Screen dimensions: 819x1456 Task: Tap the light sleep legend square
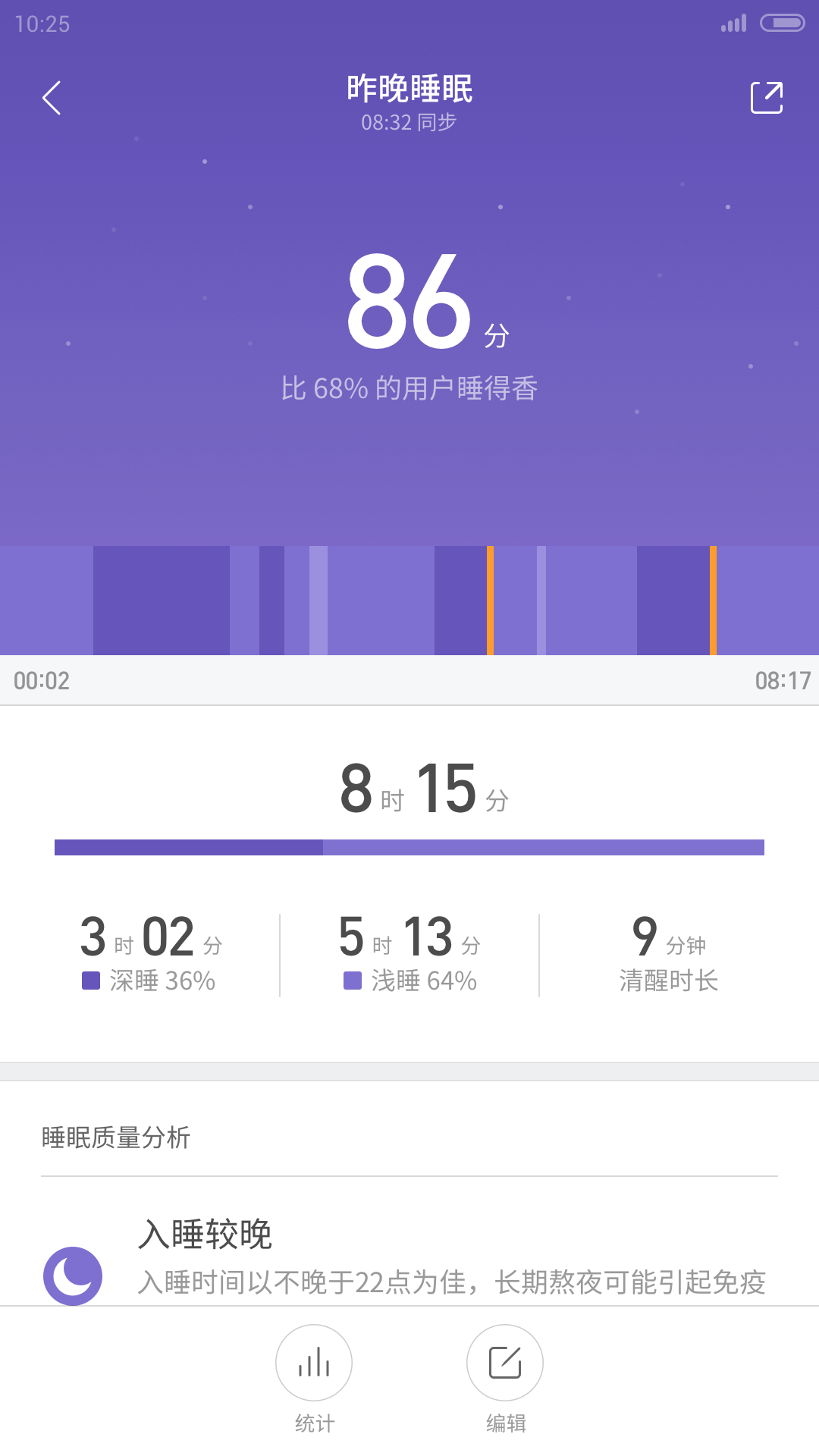click(353, 981)
